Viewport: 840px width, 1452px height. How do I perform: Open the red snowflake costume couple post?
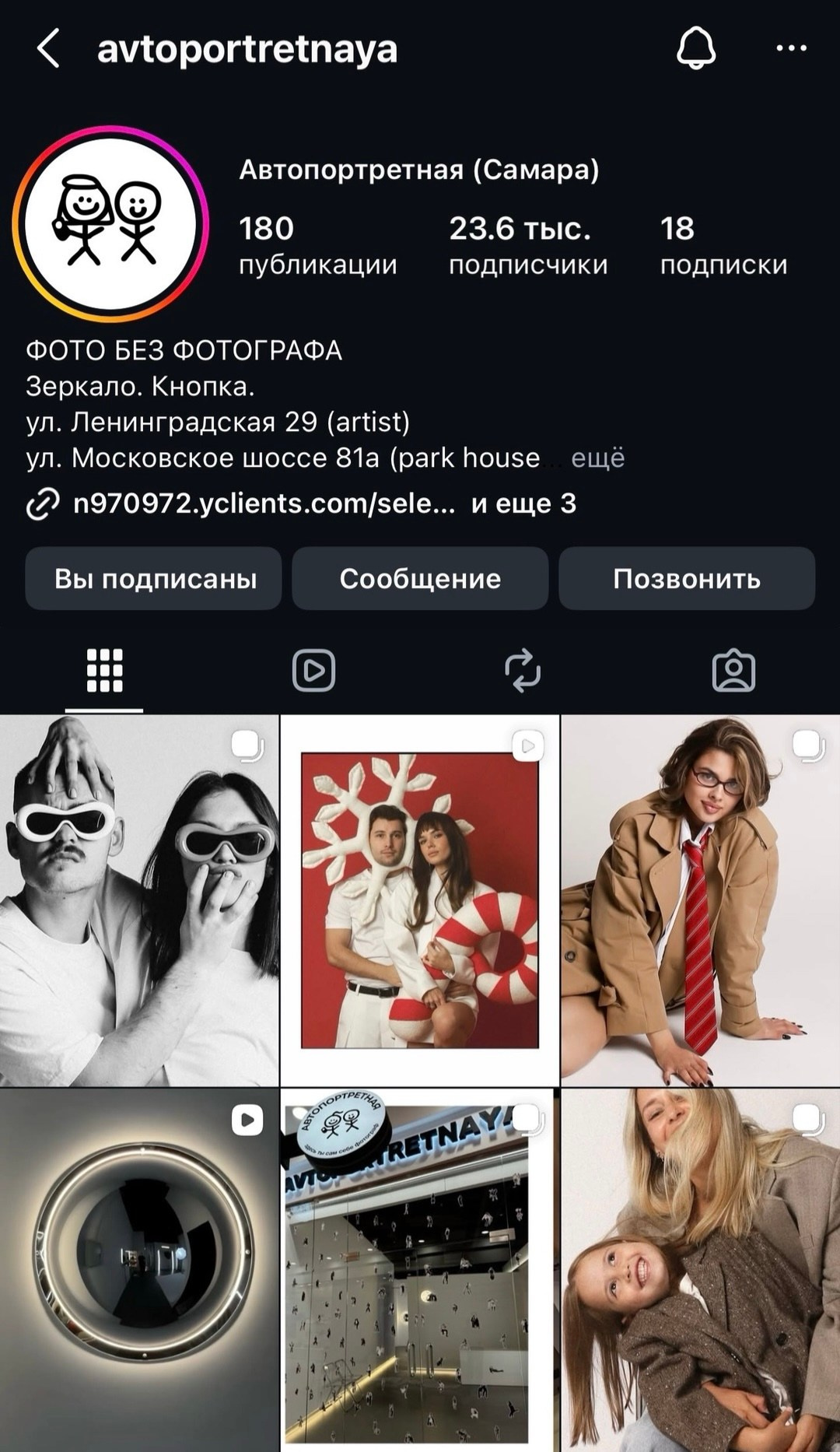pos(420,900)
